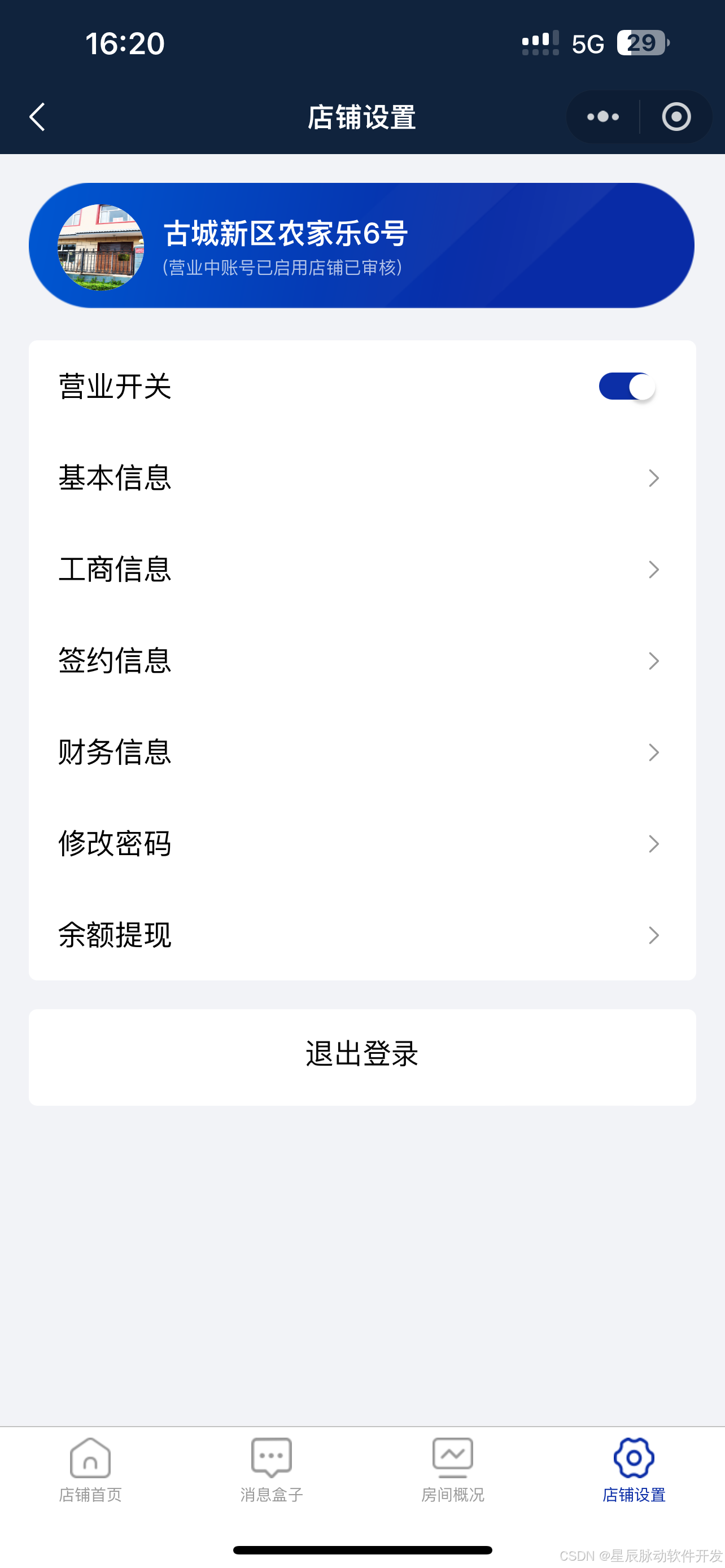Select the 店铺设置 tab
Viewport: 725px width, 1568px height.
634,1469
